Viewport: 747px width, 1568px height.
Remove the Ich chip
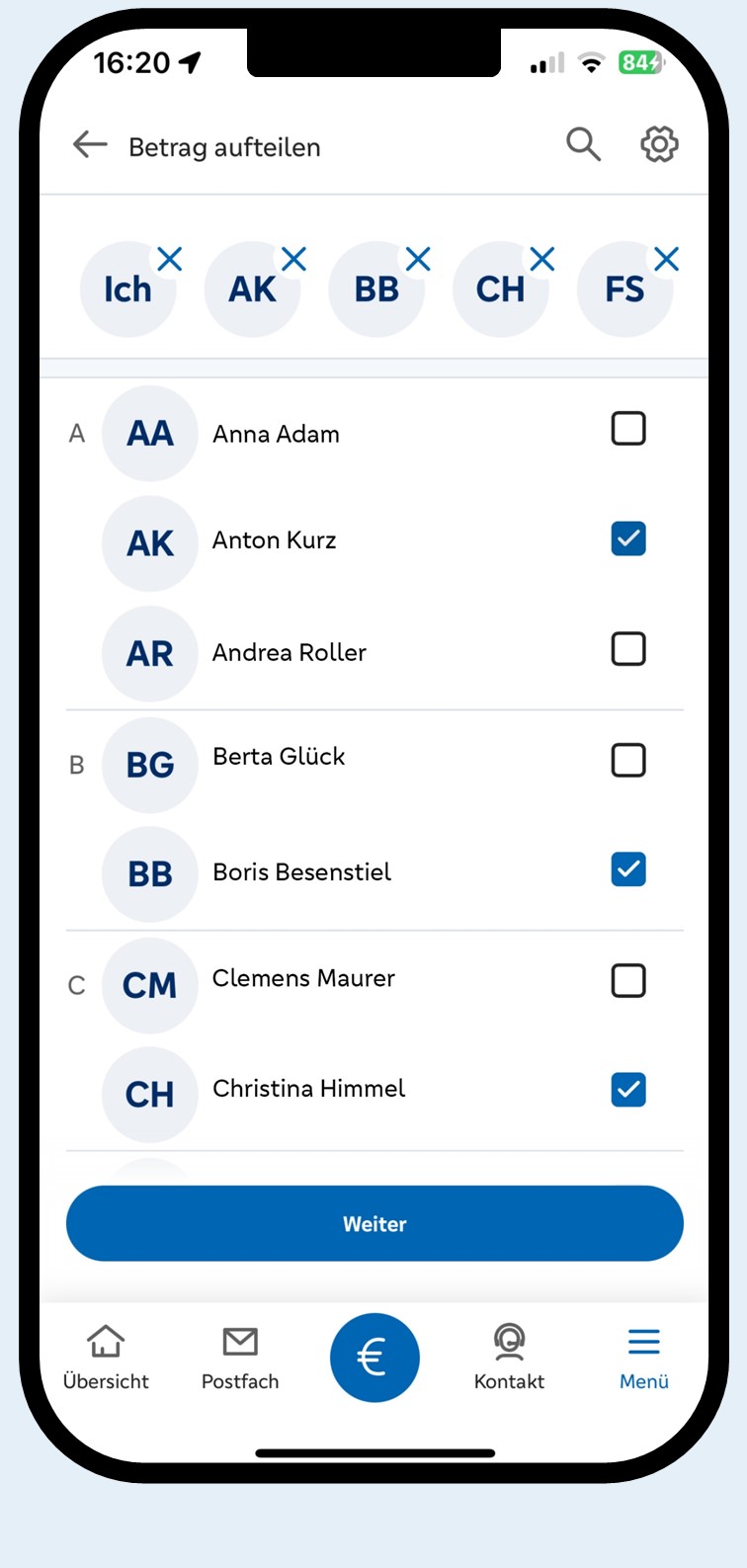click(170, 260)
